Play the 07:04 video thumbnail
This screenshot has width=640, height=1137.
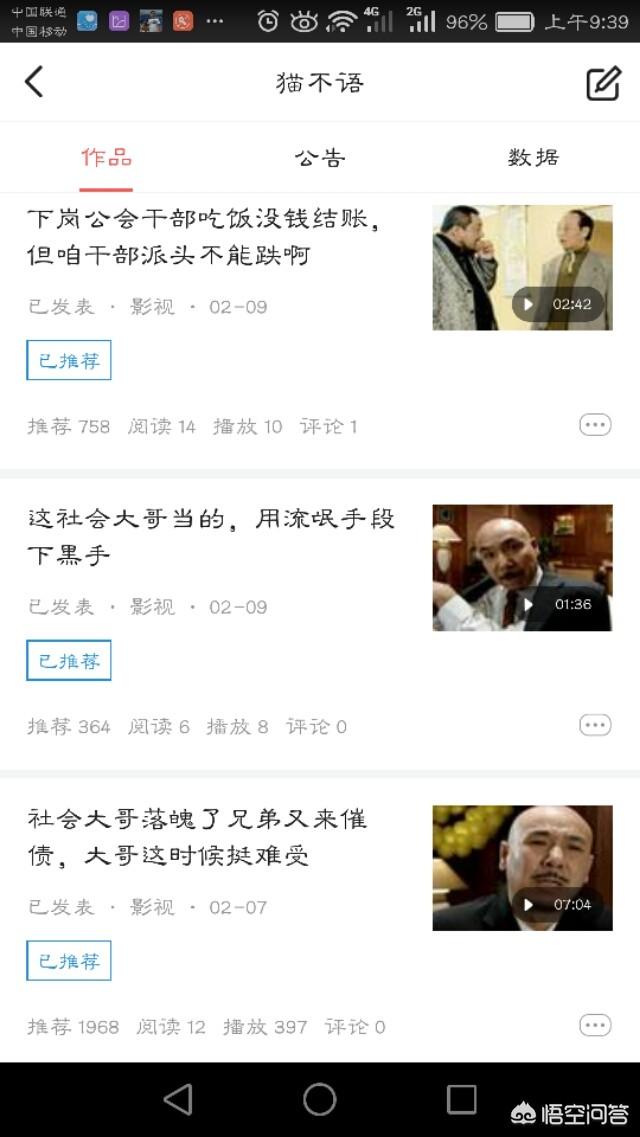[x=522, y=868]
